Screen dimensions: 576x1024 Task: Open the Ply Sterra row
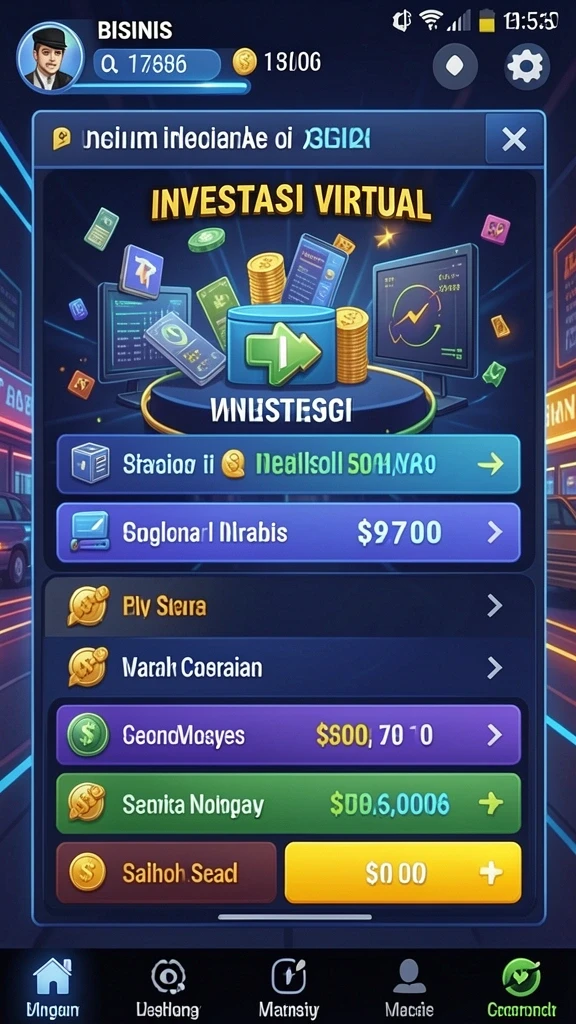tap(288, 607)
